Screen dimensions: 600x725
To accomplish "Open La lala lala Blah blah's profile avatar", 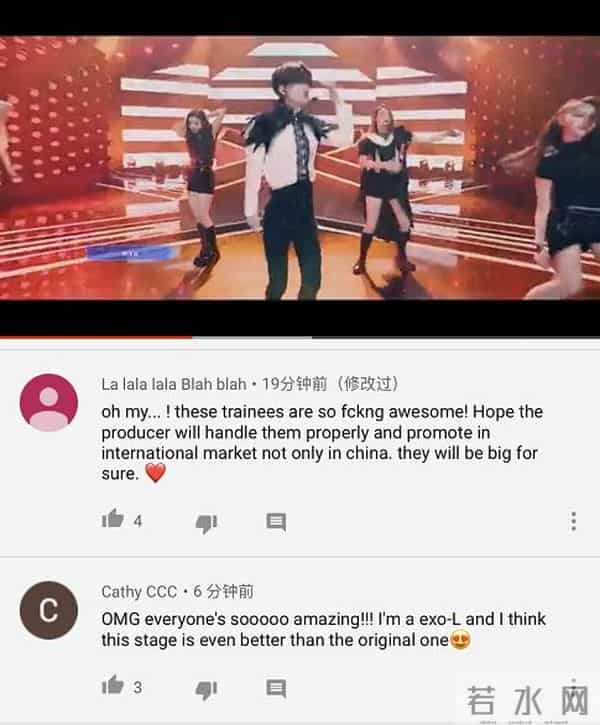I will click(48, 403).
